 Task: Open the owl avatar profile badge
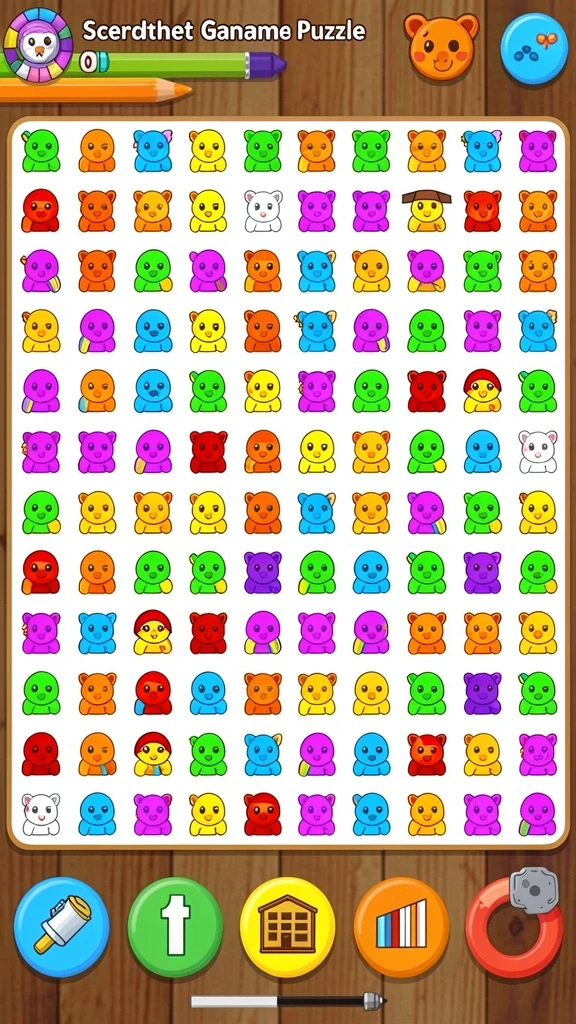pyautogui.click(x=38, y=44)
